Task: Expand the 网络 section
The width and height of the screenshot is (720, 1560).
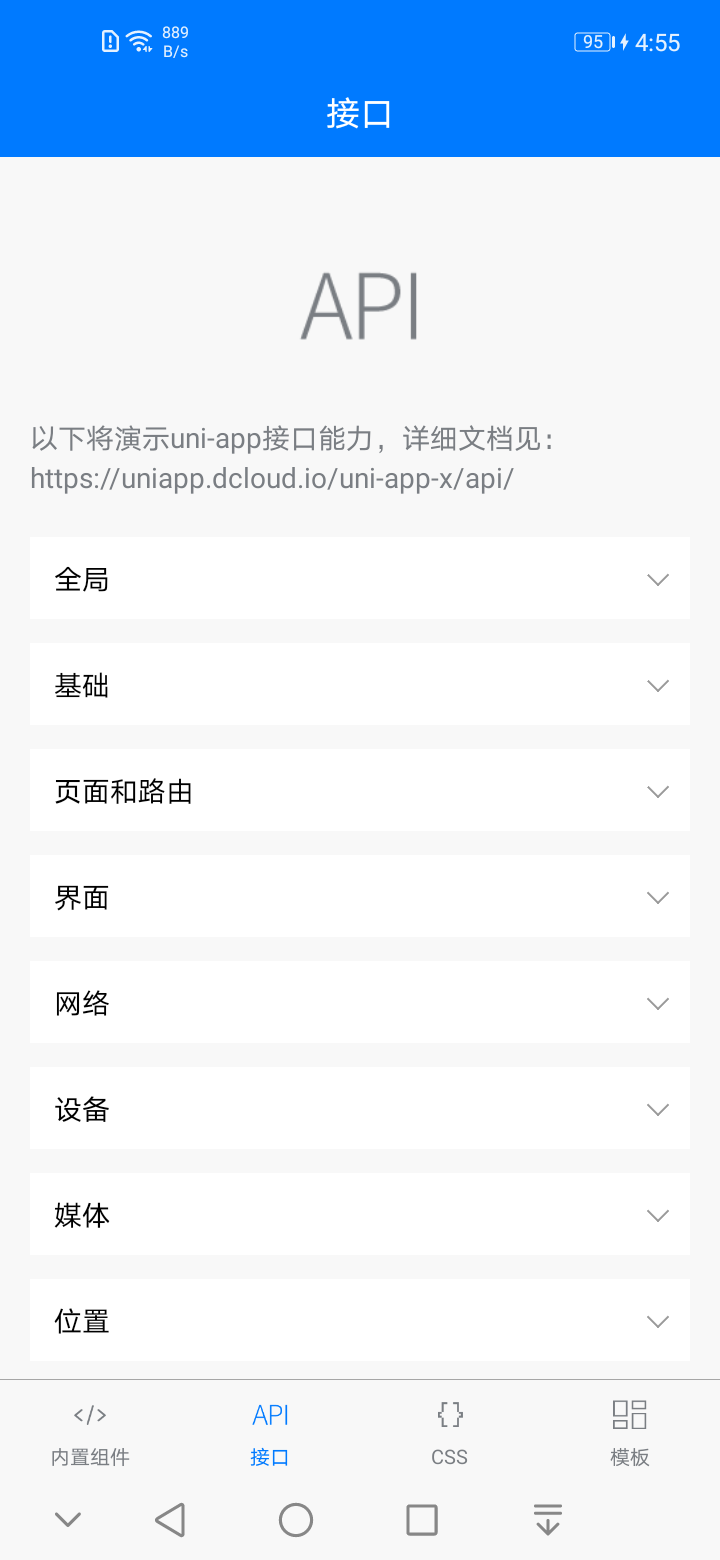Action: (360, 1003)
